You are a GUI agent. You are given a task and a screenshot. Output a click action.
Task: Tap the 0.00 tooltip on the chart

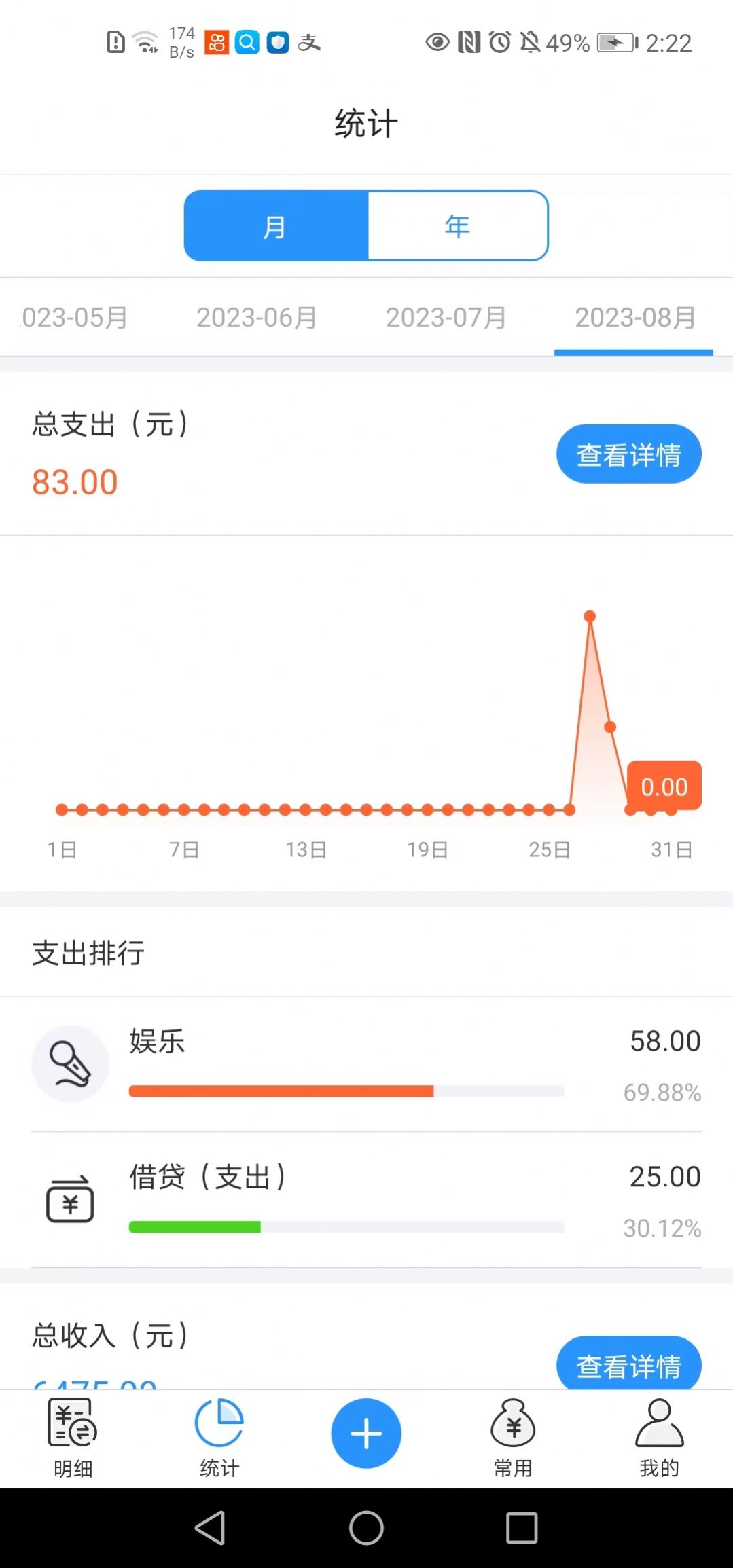pyautogui.click(x=664, y=786)
